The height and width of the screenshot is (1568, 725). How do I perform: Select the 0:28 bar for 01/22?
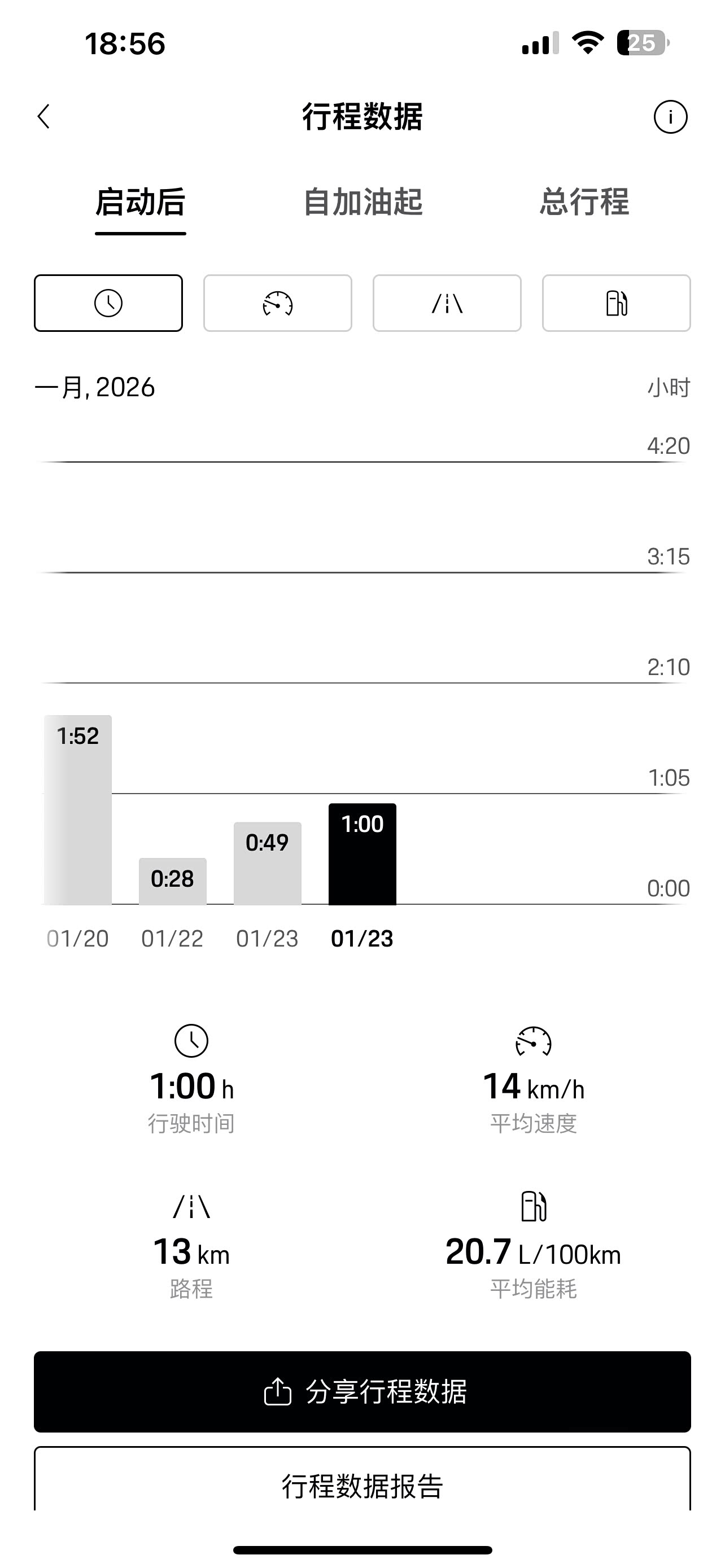[x=173, y=881]
